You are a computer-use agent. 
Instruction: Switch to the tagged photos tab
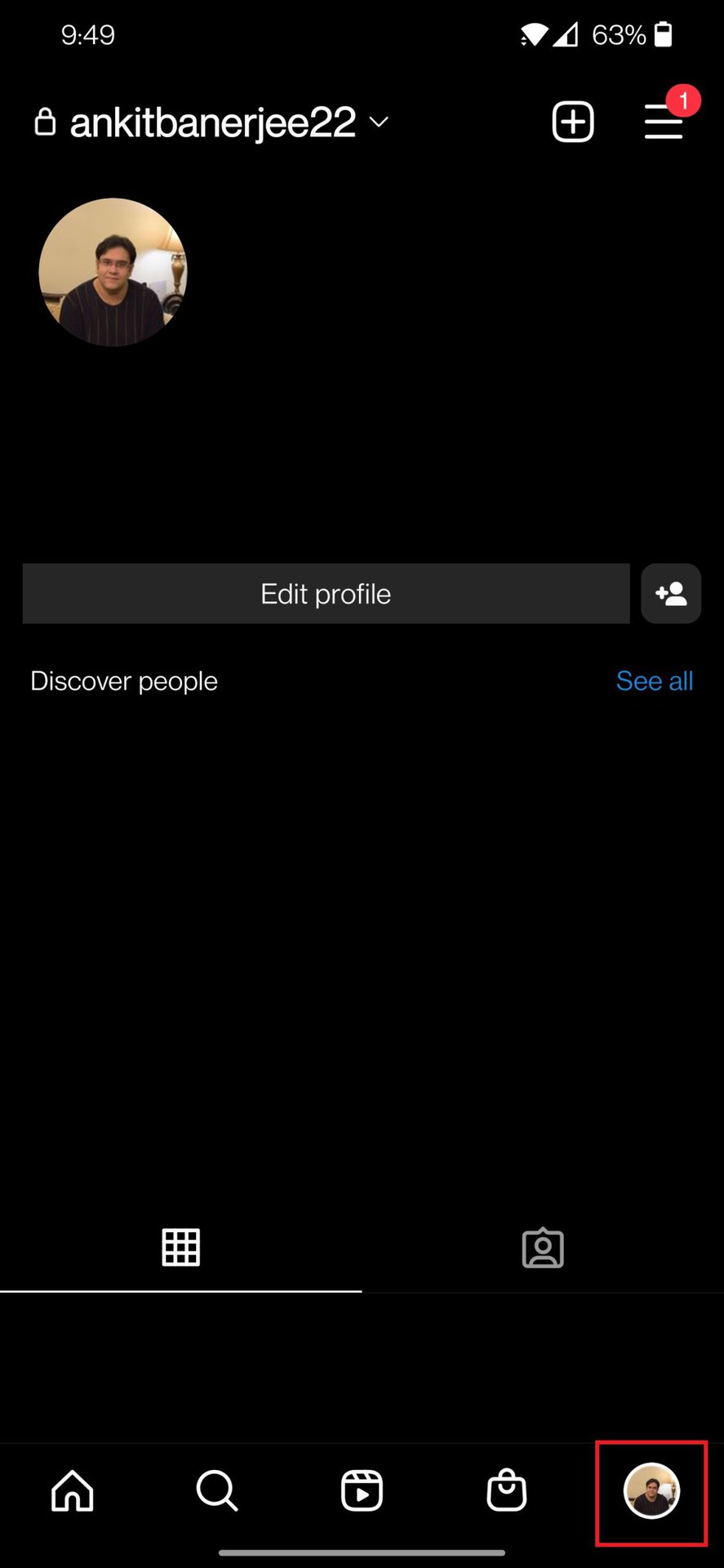(x=543, y=1247)
